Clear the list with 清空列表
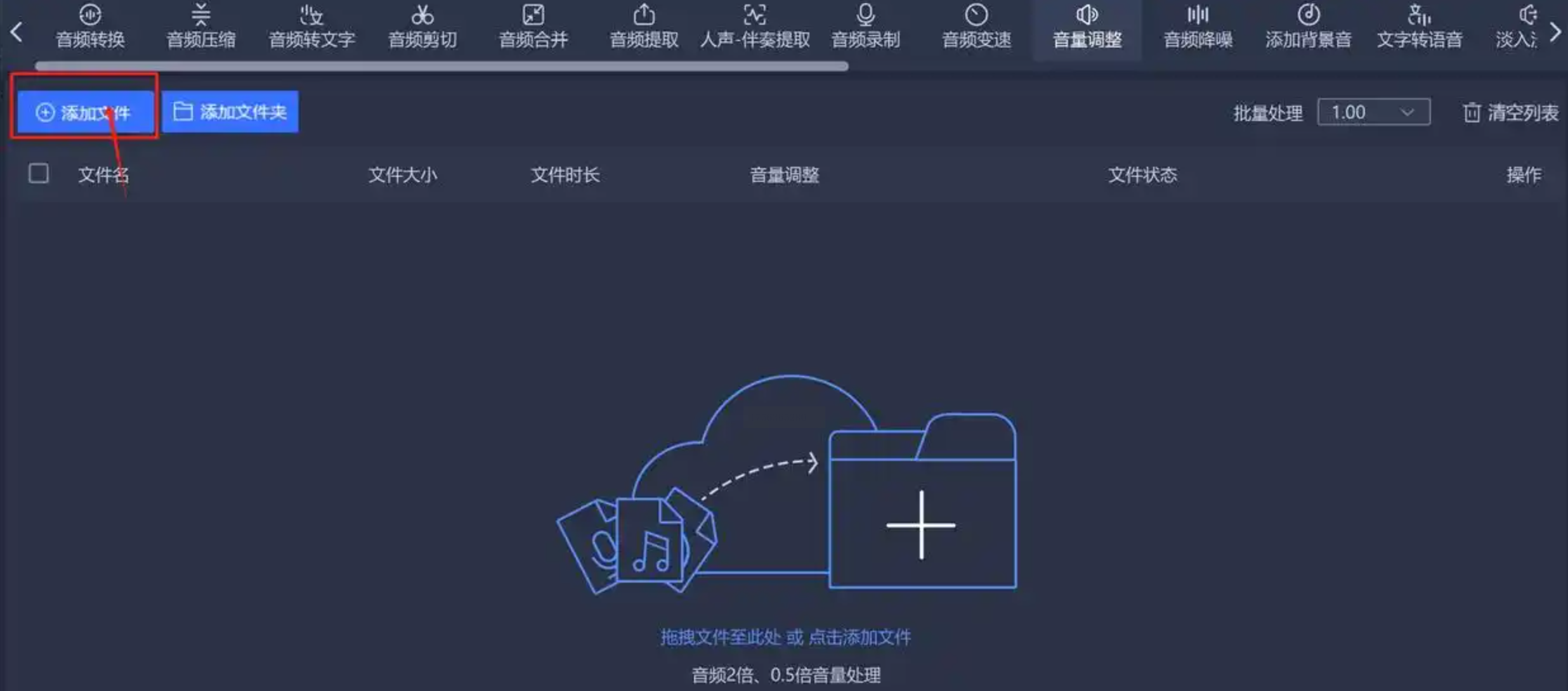 (1510, 113)
